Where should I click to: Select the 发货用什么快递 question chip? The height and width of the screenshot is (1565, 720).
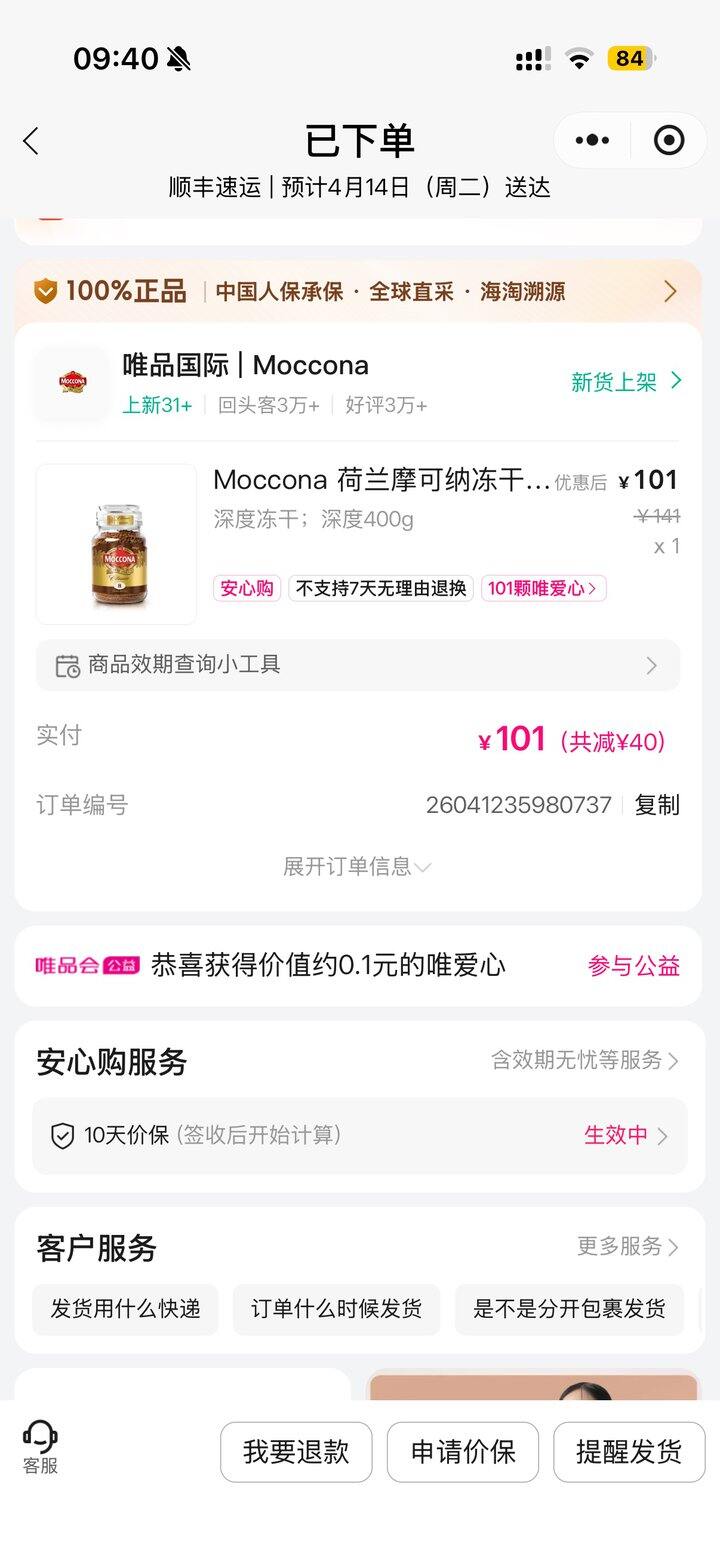[126, 1309]
